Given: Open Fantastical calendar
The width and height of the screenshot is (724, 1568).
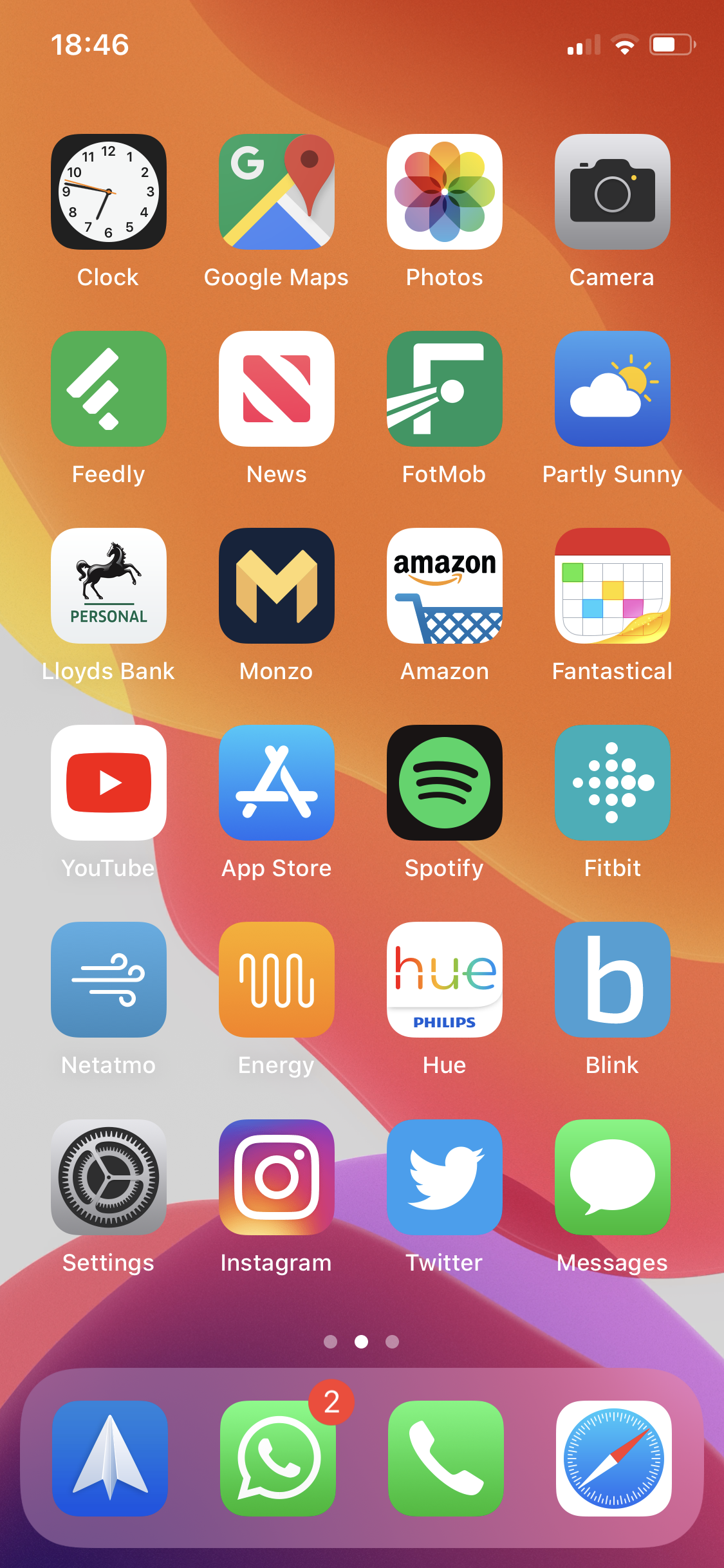Looking at the screenshot, I should click(613, 586).
